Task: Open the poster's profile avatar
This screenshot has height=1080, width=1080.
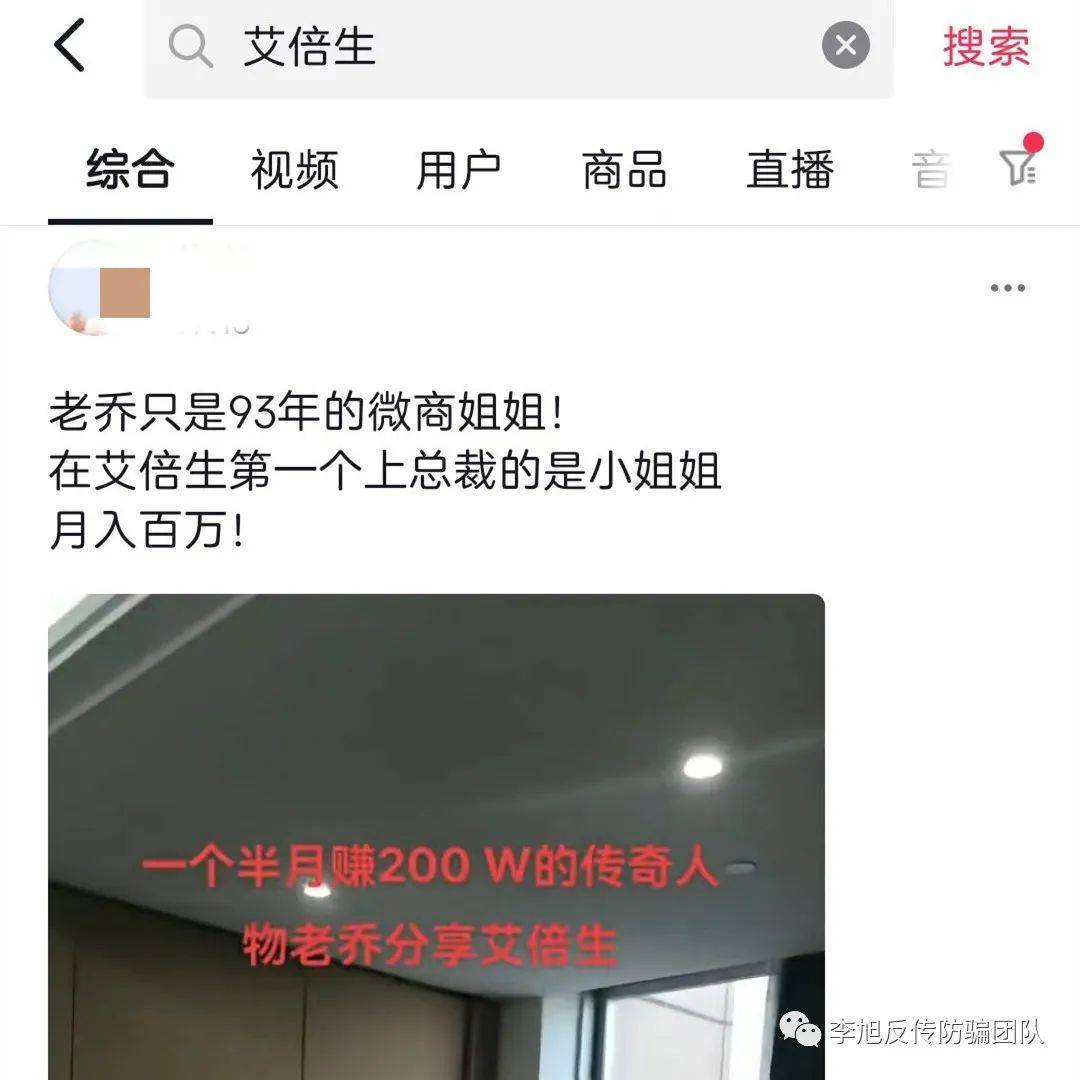Action: pos(98,289)
